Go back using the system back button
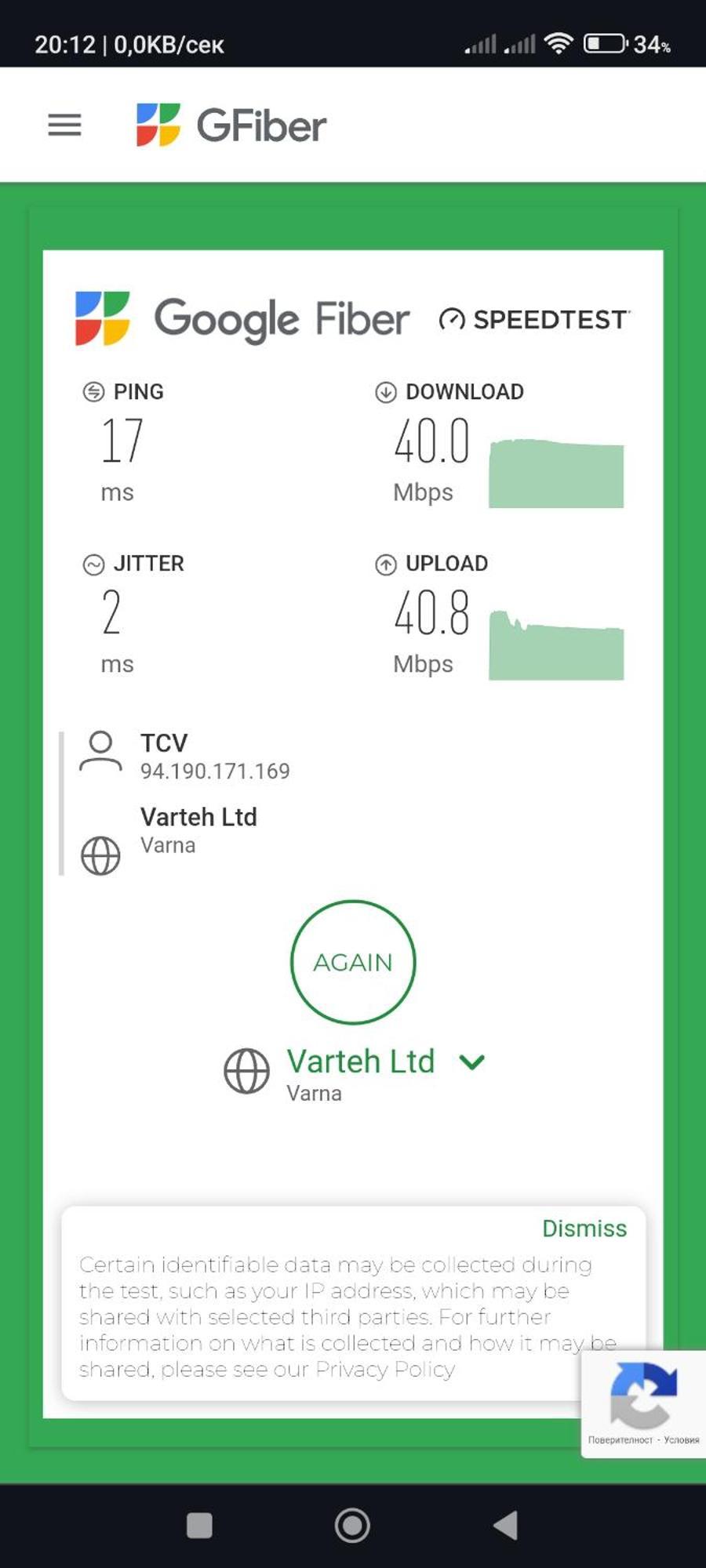This screenshot has height=1568, width=706. coord(506,1526)
